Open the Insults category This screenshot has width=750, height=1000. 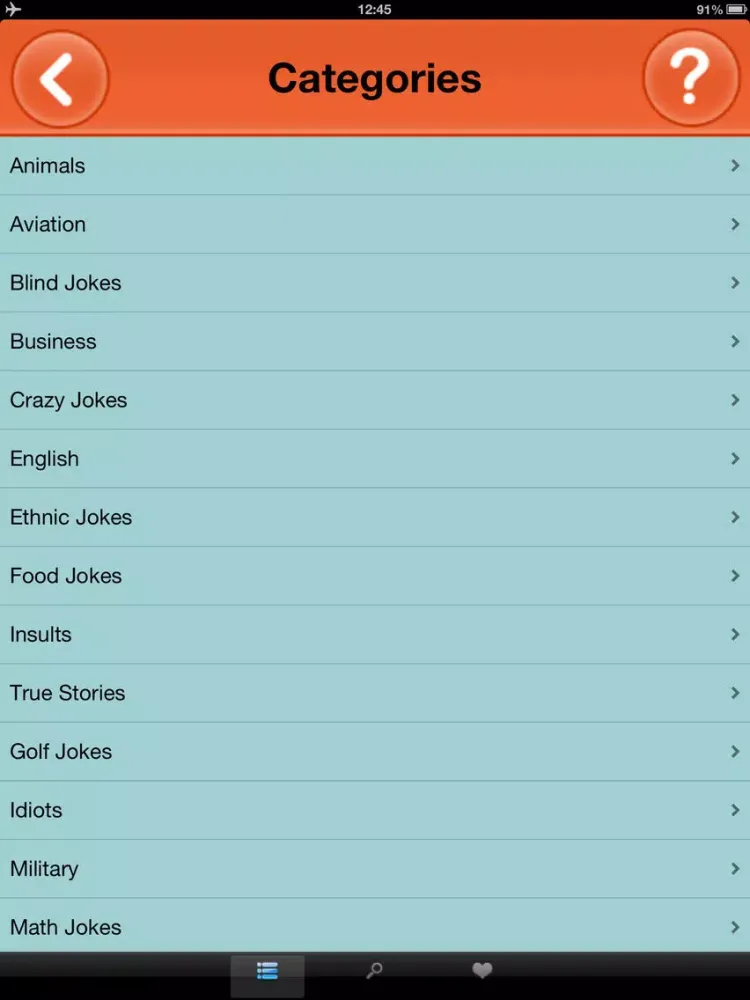[375, 634]
